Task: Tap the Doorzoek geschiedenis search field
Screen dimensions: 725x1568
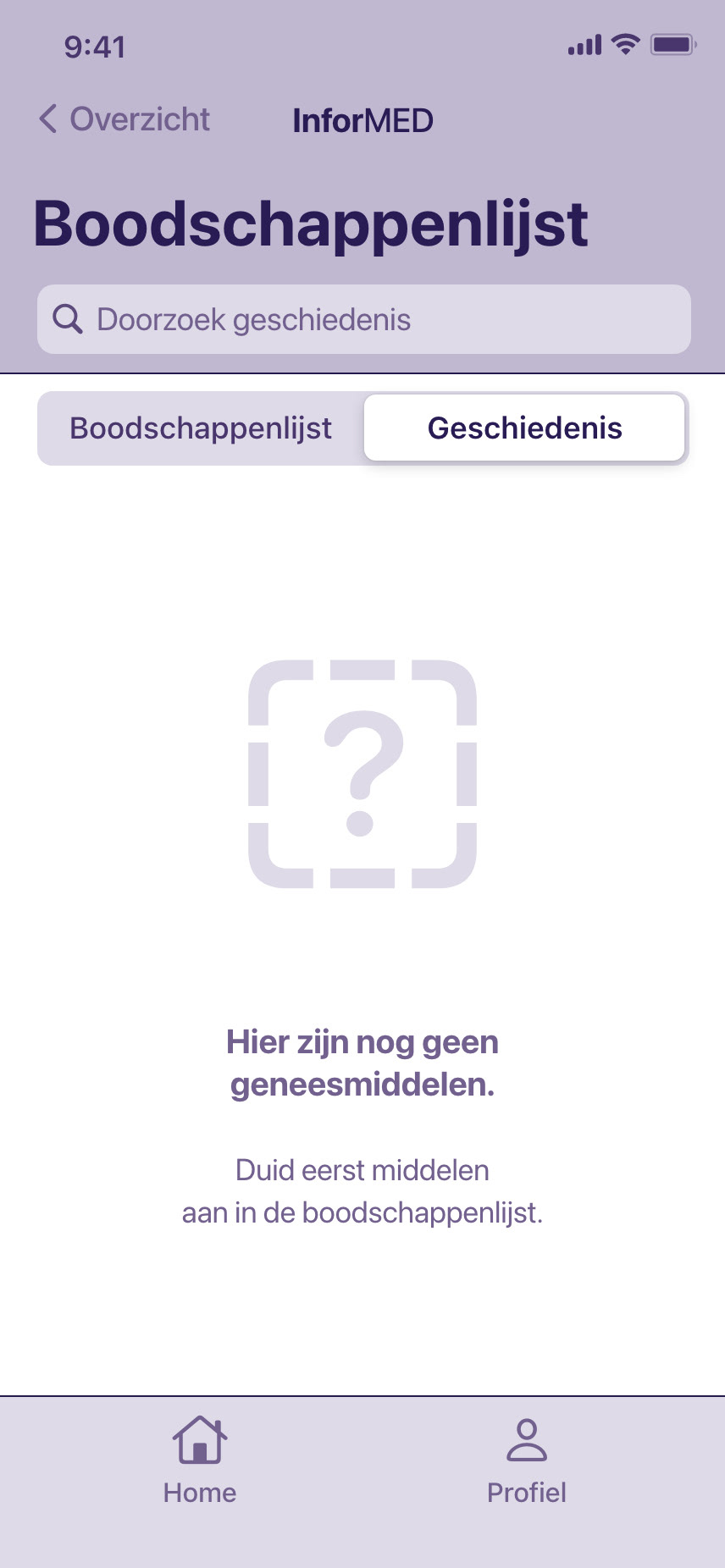Action: click(364, 319)
